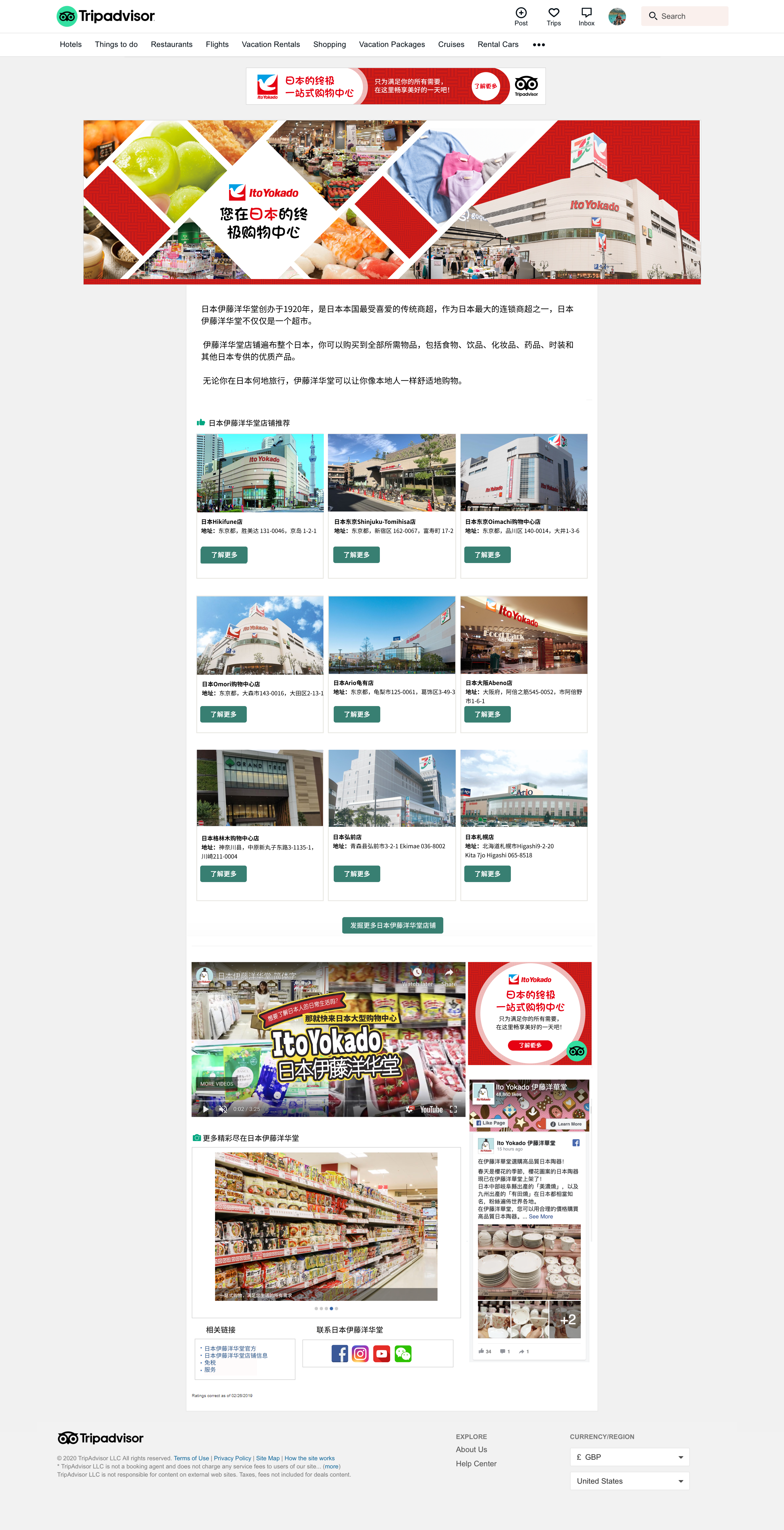The width and height of the screenshot is (784, 1530).
Task: Open the Facebook icon link
Action: pos(339,1354)
